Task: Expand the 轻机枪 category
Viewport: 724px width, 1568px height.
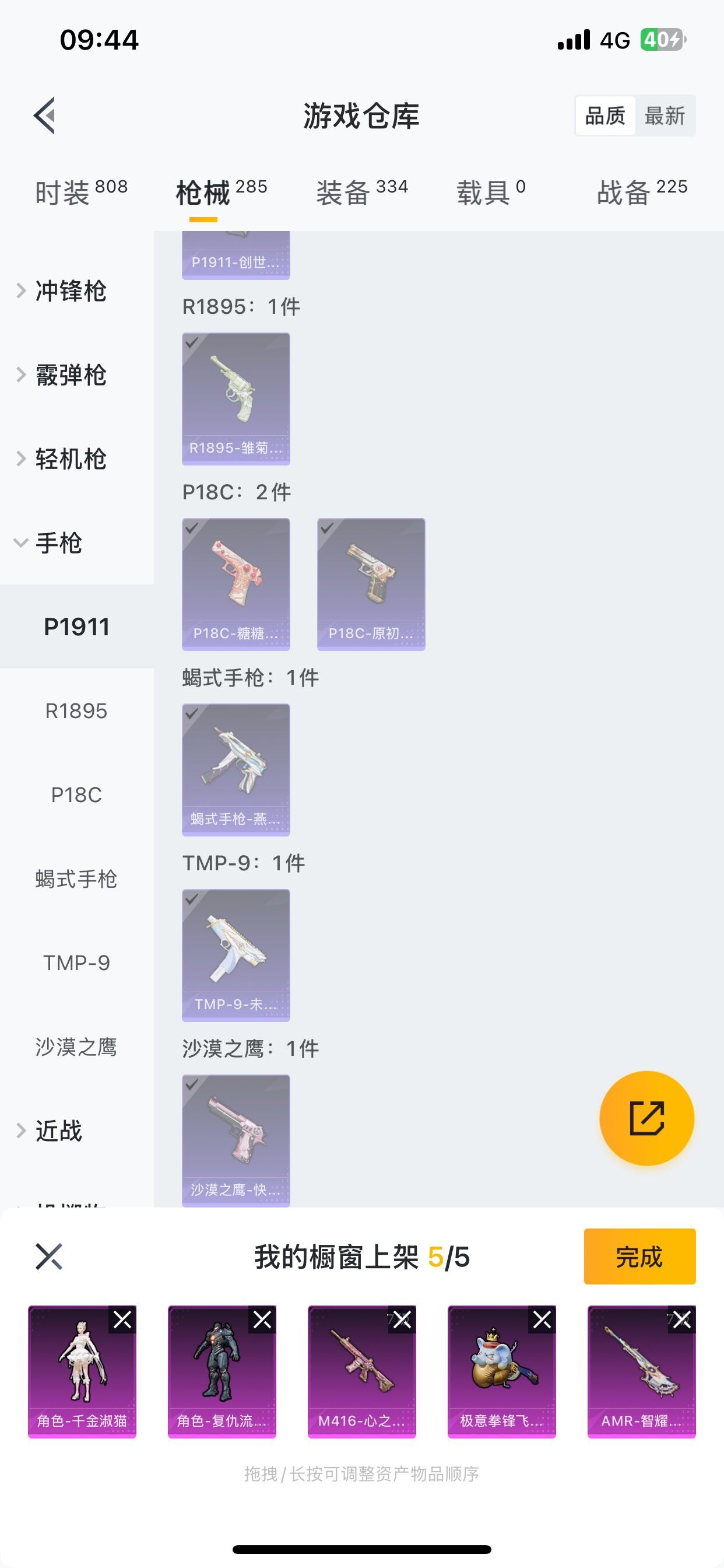Action: pyautogui.click(x=71, y=459)
